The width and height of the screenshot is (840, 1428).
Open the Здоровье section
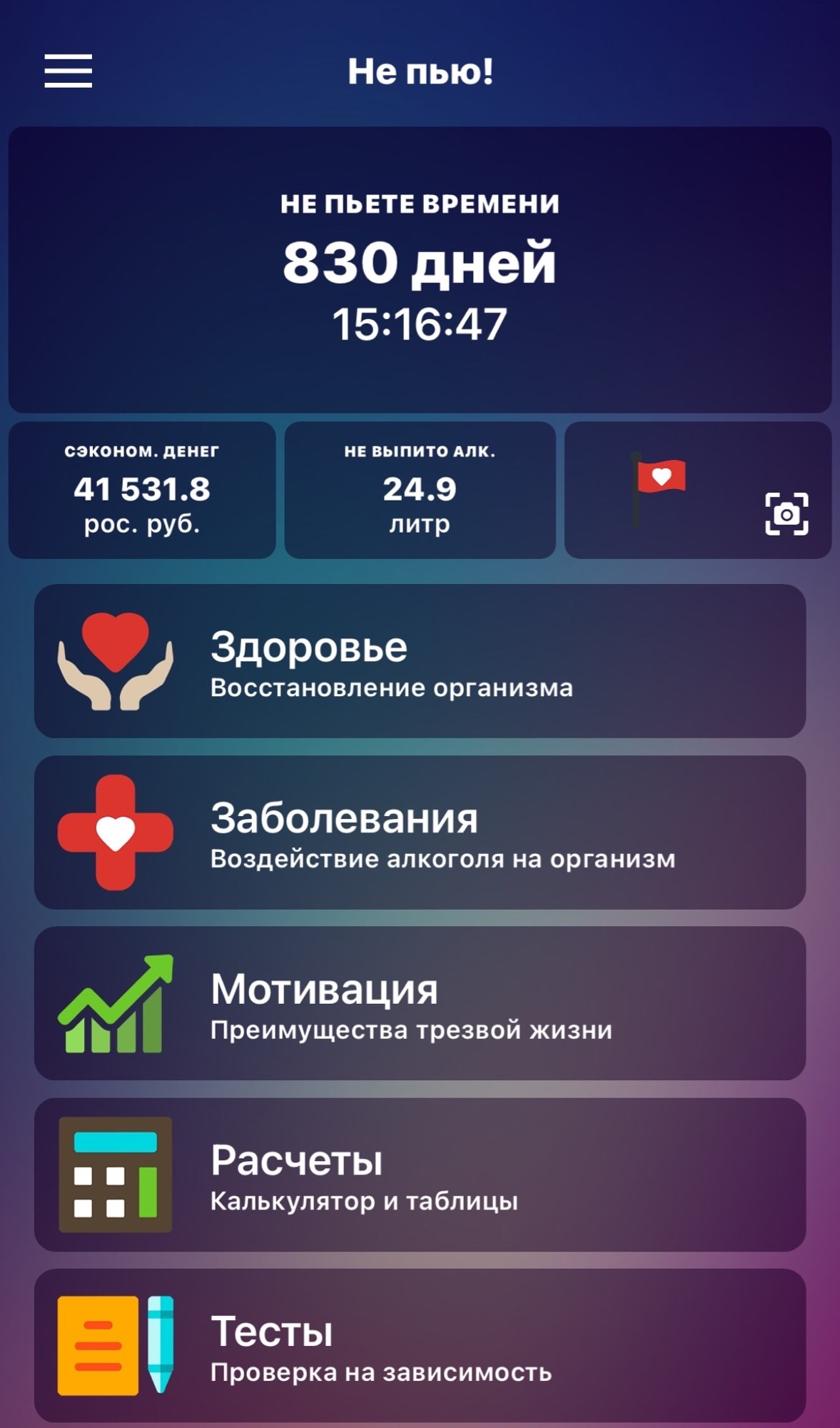pyautogui.click(x=420, y=661)
